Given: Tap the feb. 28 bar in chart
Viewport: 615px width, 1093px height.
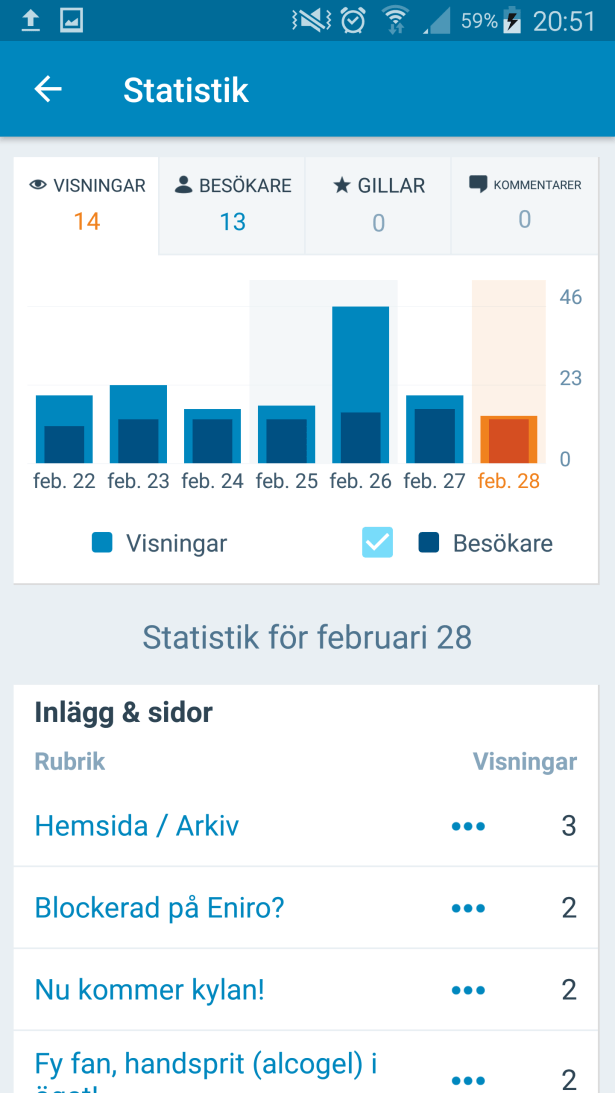Looking at the screenshot, I should point(508,438).
